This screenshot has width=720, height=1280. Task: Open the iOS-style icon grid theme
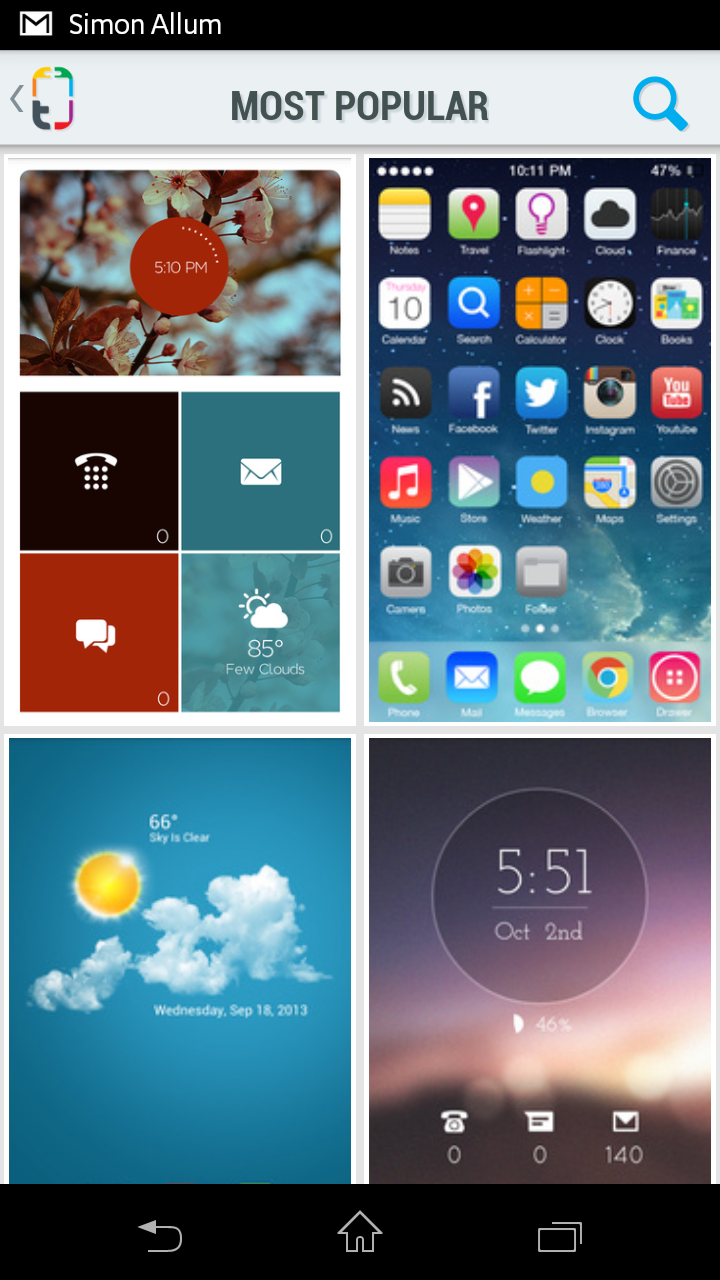click(x=540, y=440)
